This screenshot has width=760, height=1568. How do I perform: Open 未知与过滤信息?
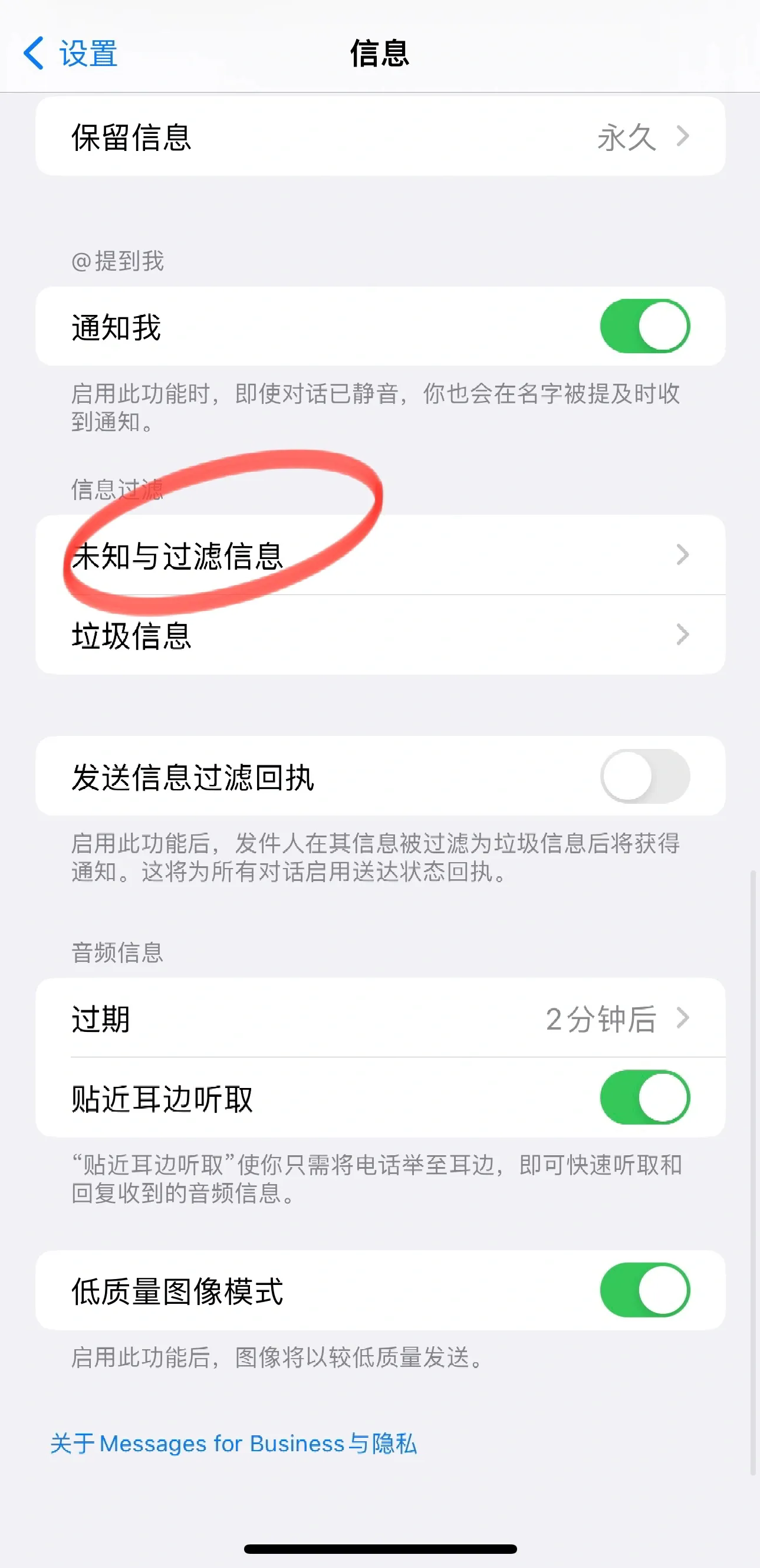(x=380, y=555)
